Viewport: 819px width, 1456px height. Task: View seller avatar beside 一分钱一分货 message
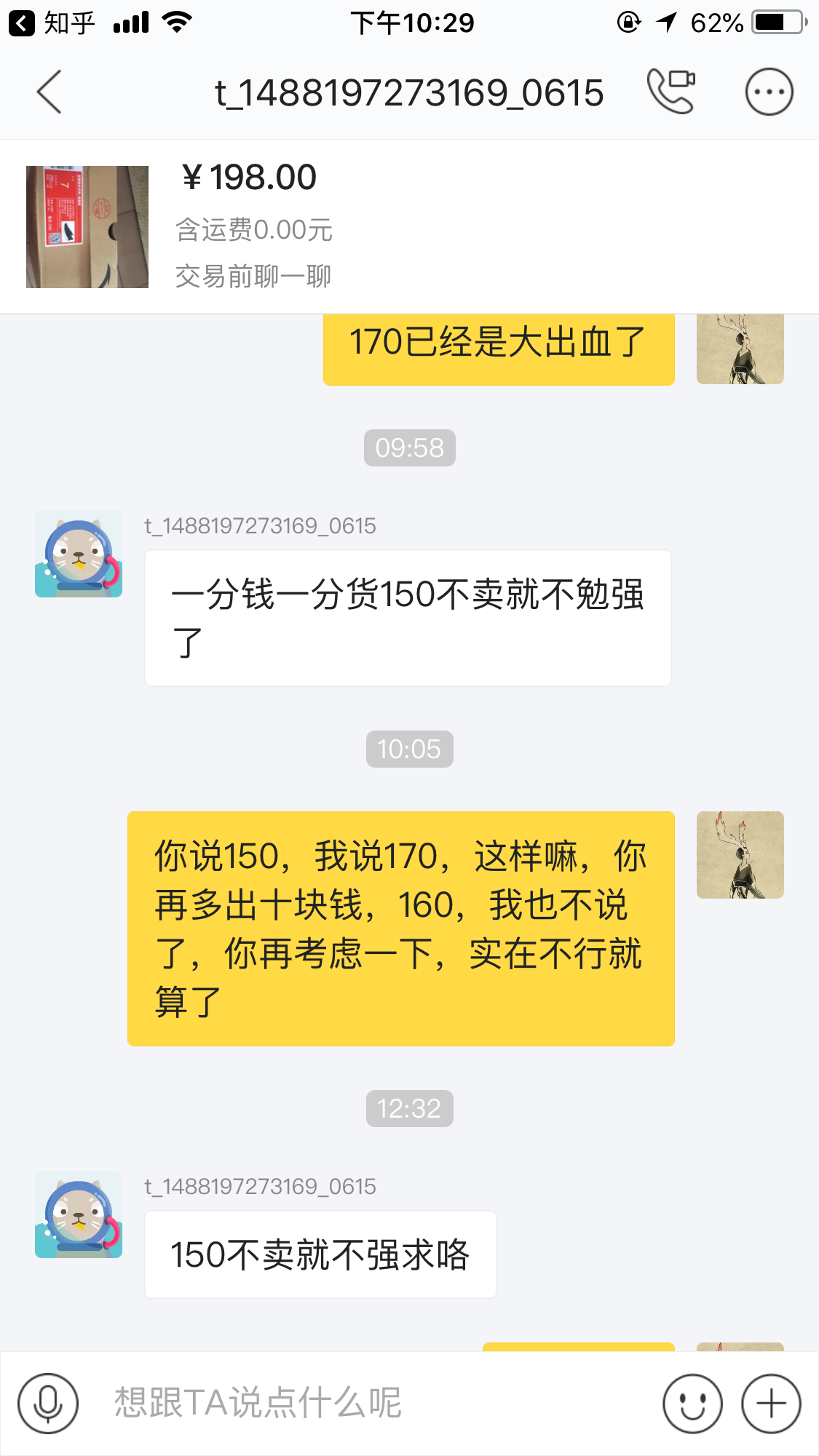point(79,554)
